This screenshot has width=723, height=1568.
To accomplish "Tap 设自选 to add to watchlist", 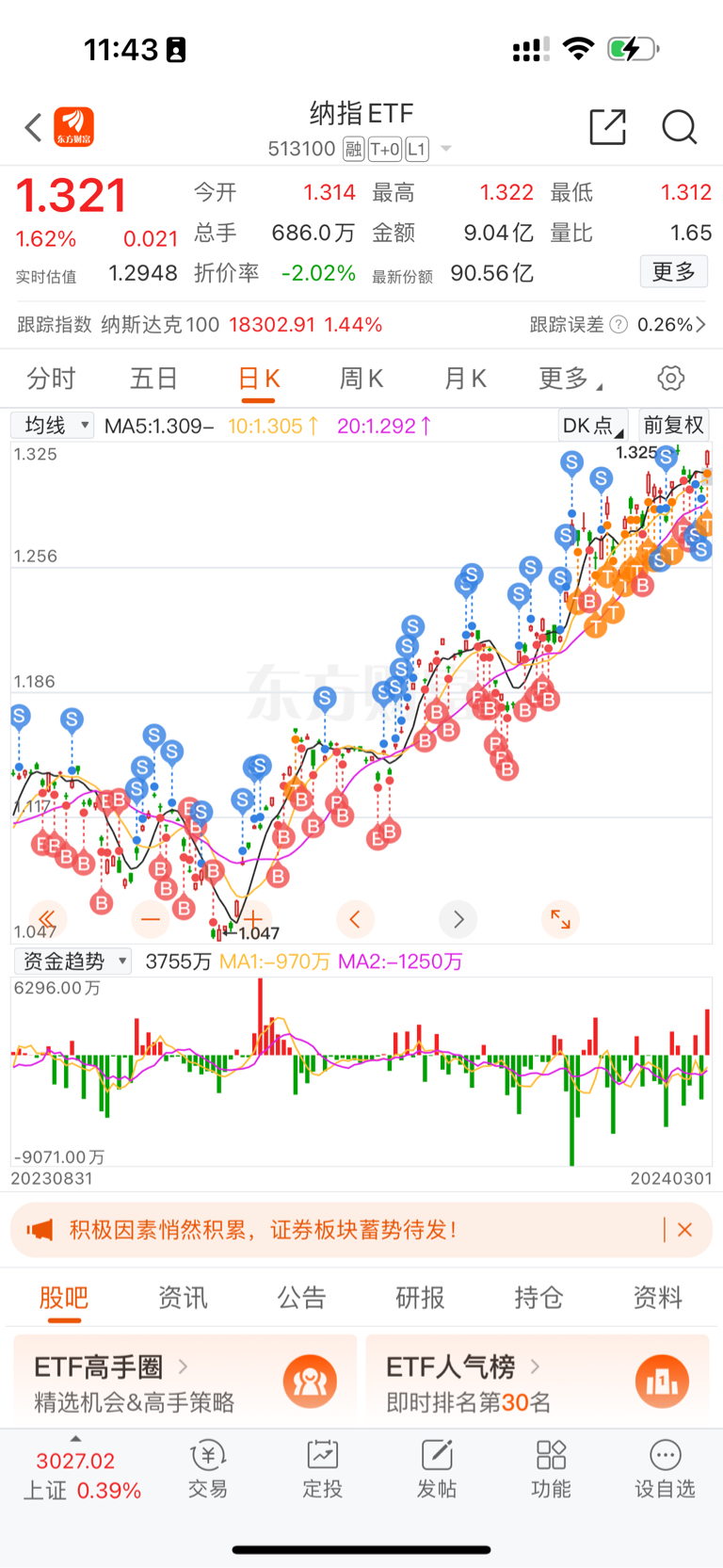I will (665, 1468).
